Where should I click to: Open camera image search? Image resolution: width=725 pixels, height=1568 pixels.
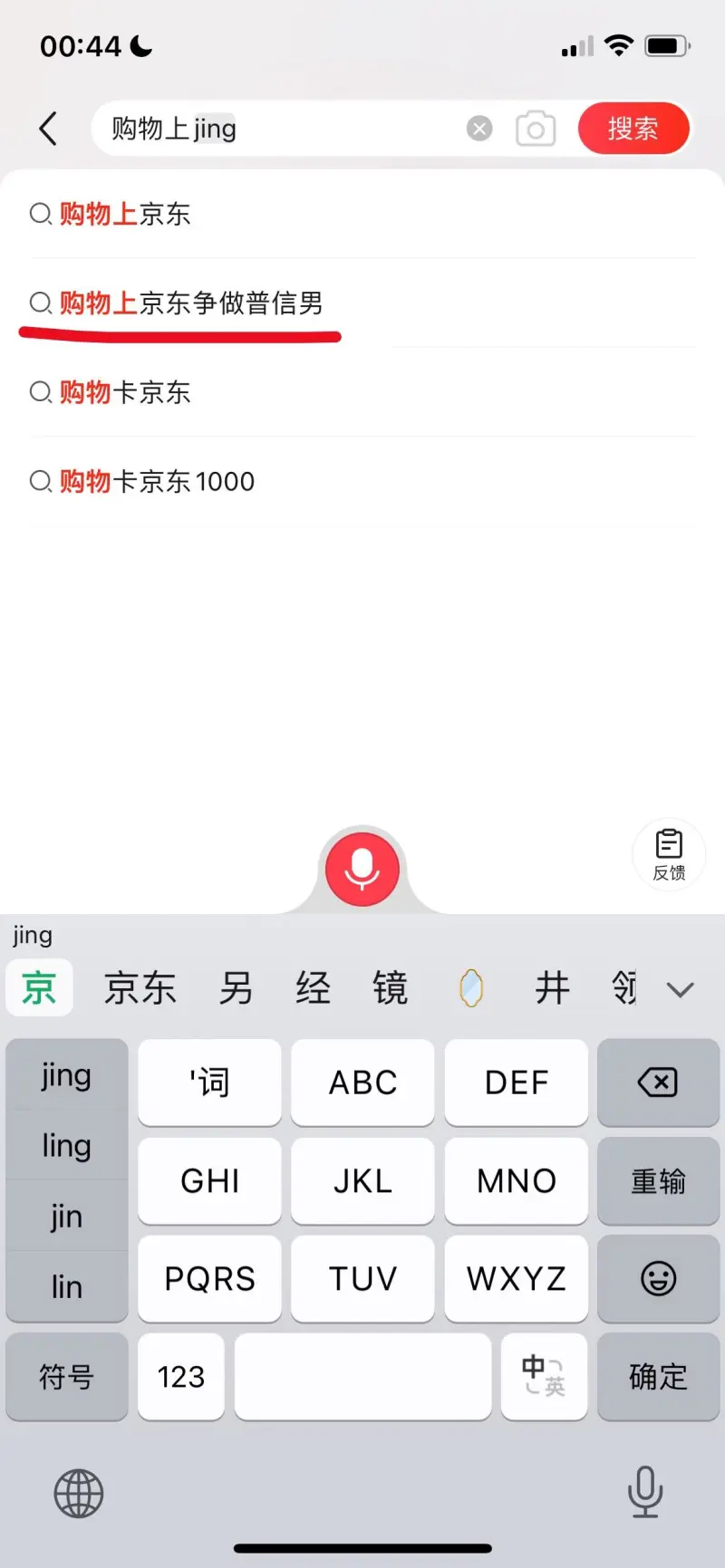coord(535,130)
